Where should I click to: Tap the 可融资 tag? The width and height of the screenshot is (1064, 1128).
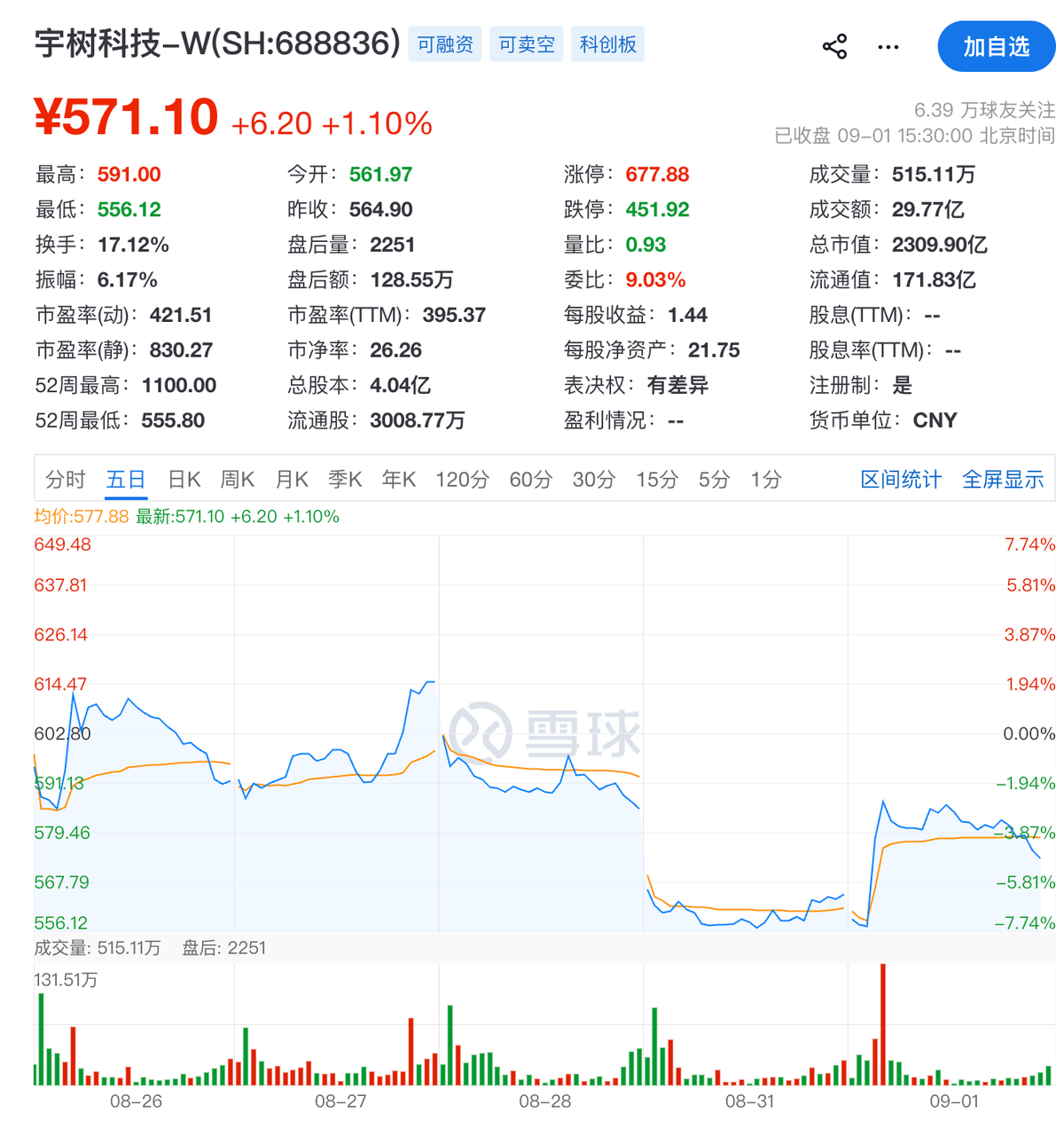point(445,44)
